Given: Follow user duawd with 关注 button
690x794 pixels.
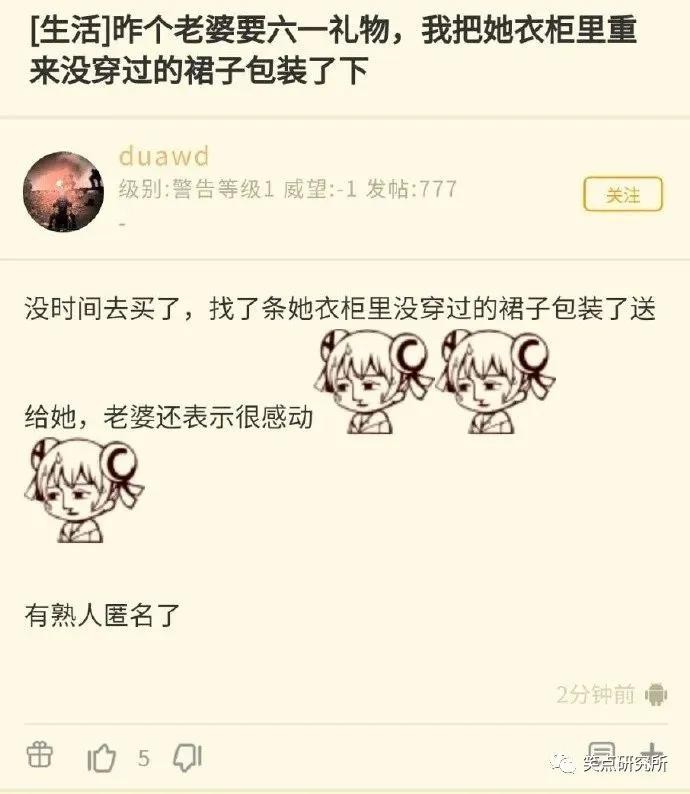Looking at the screenshot, I should pyautogui.click(x=622, y=195).
